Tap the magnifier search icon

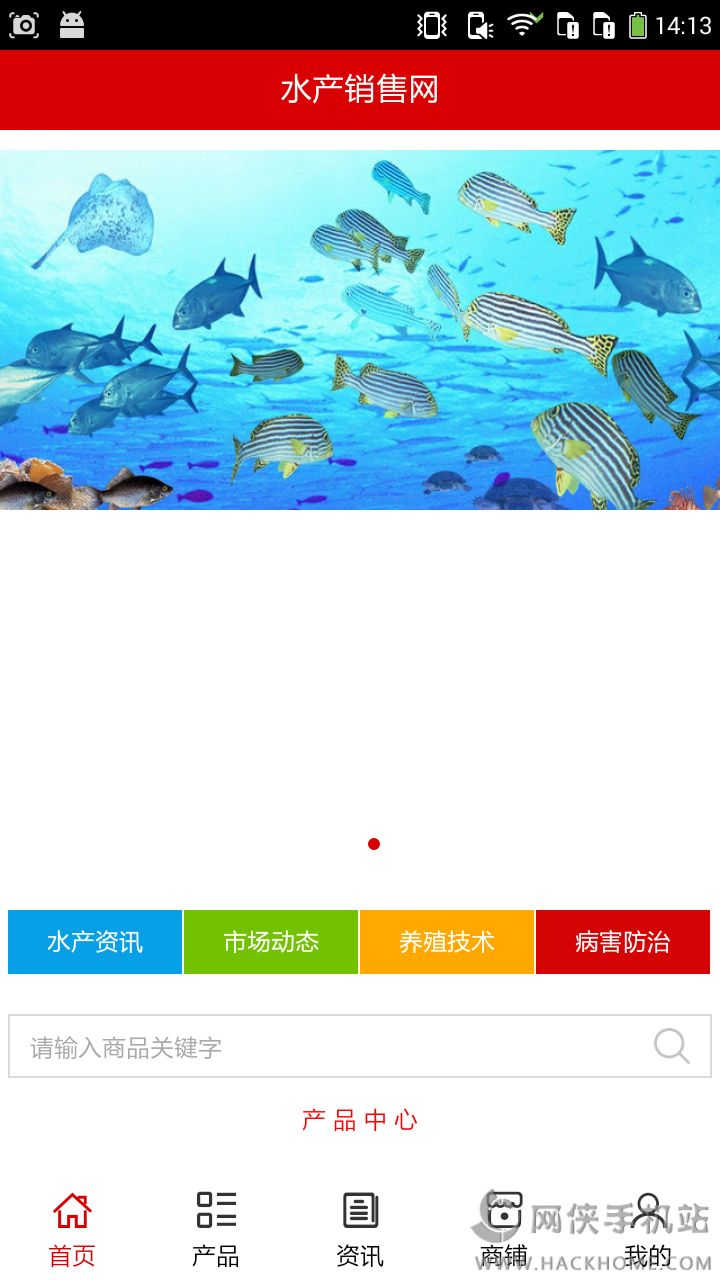pyautogui.click(x=672, y=1047)
